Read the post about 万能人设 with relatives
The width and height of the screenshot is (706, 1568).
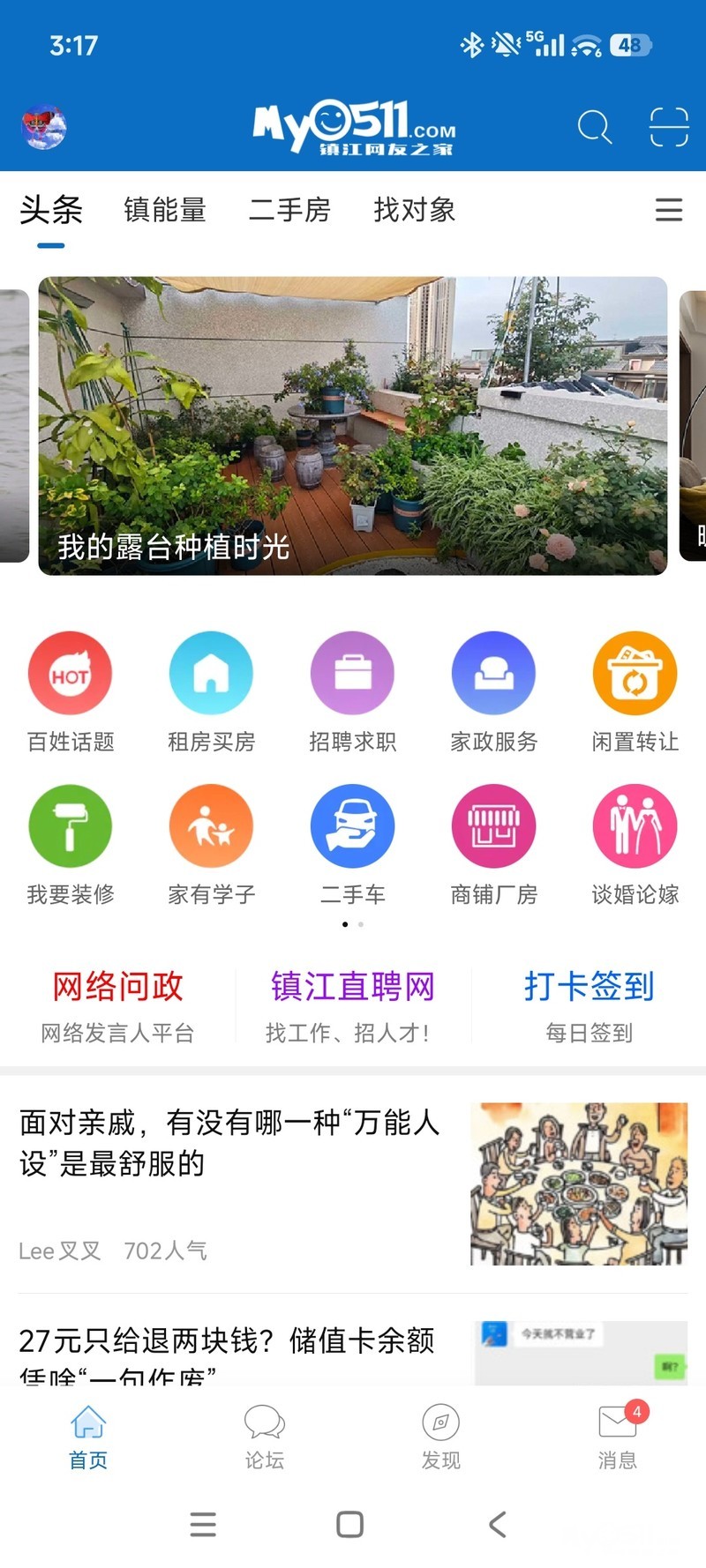tap(229, 1143)
